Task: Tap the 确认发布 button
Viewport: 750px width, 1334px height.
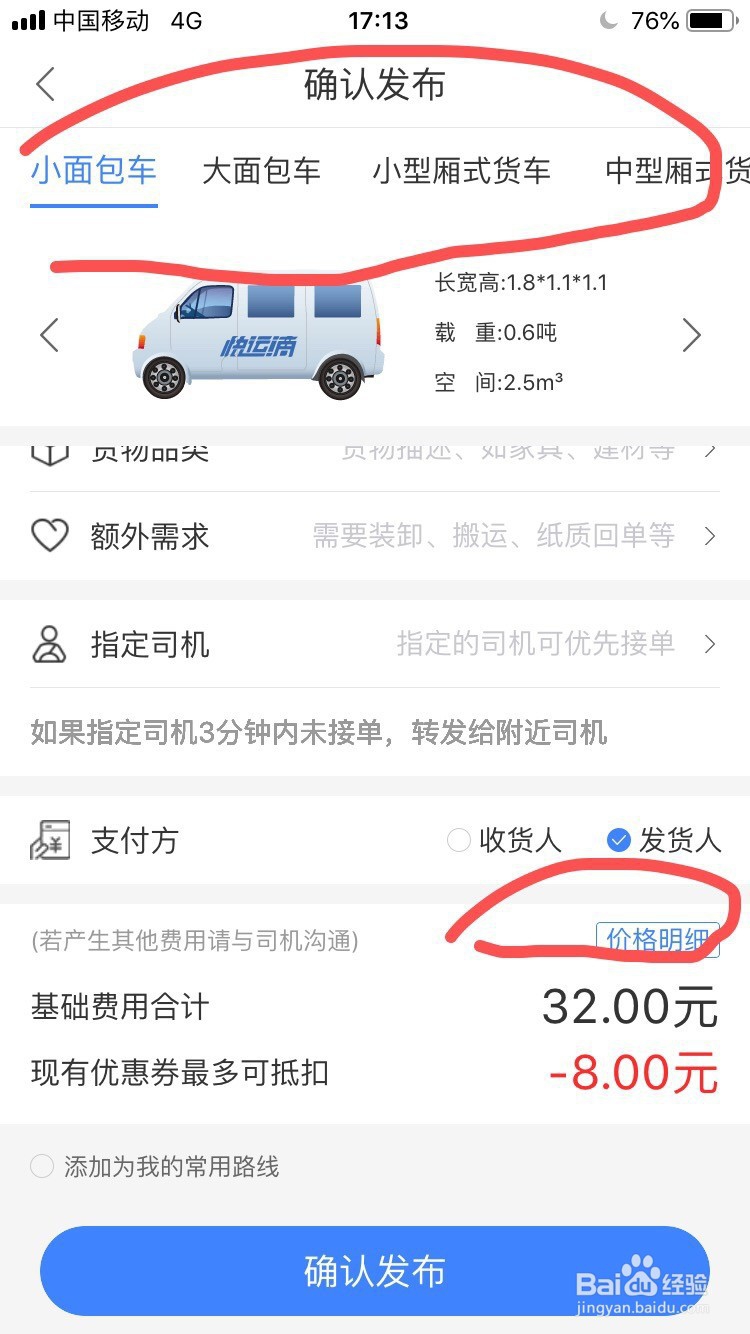Action: (x=375, y=1271)
